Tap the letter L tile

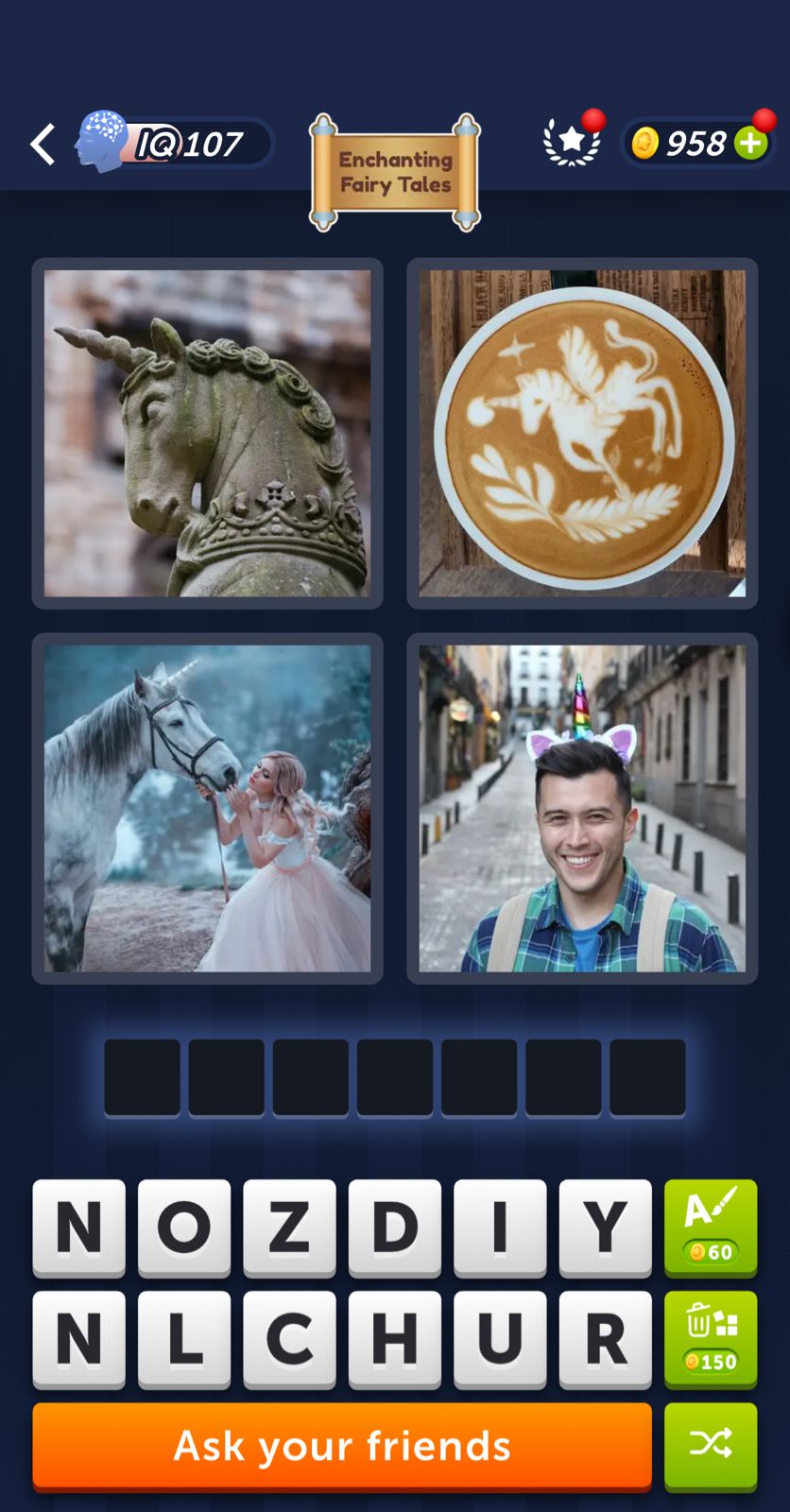click(x=184, y=1338)
